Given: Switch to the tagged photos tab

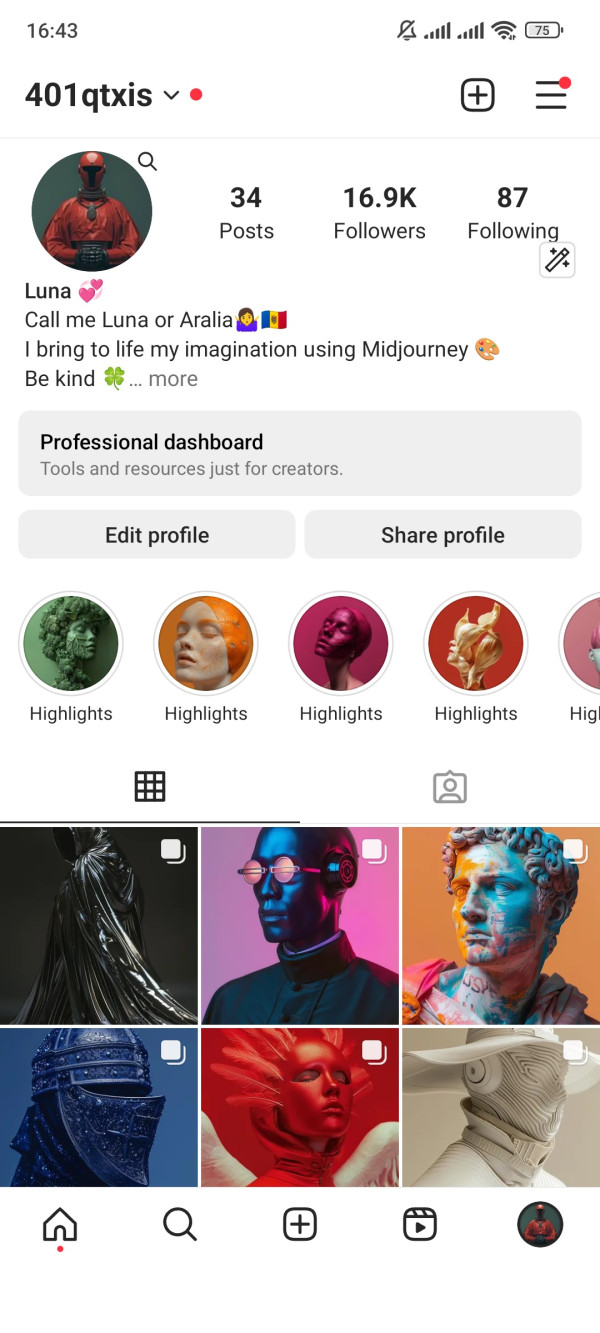Looking at the screenshot, I should point(450,787).
